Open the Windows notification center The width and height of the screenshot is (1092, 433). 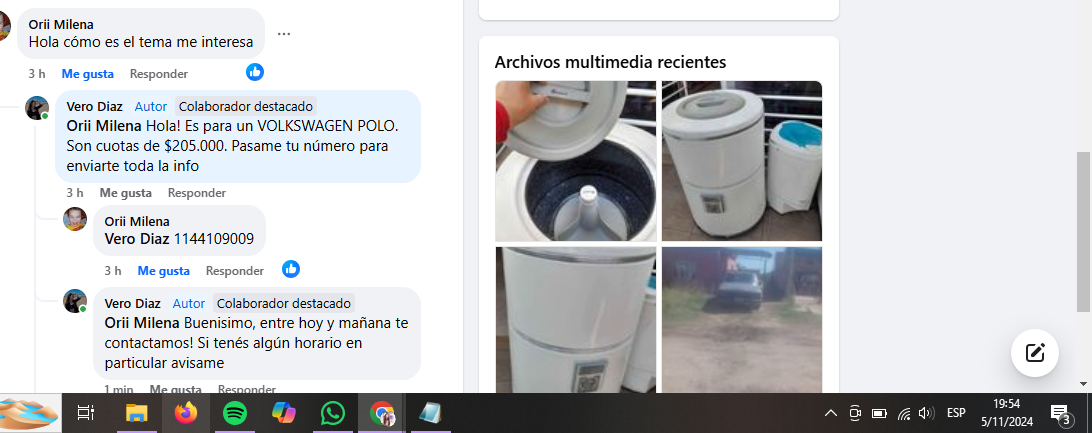1060,412
